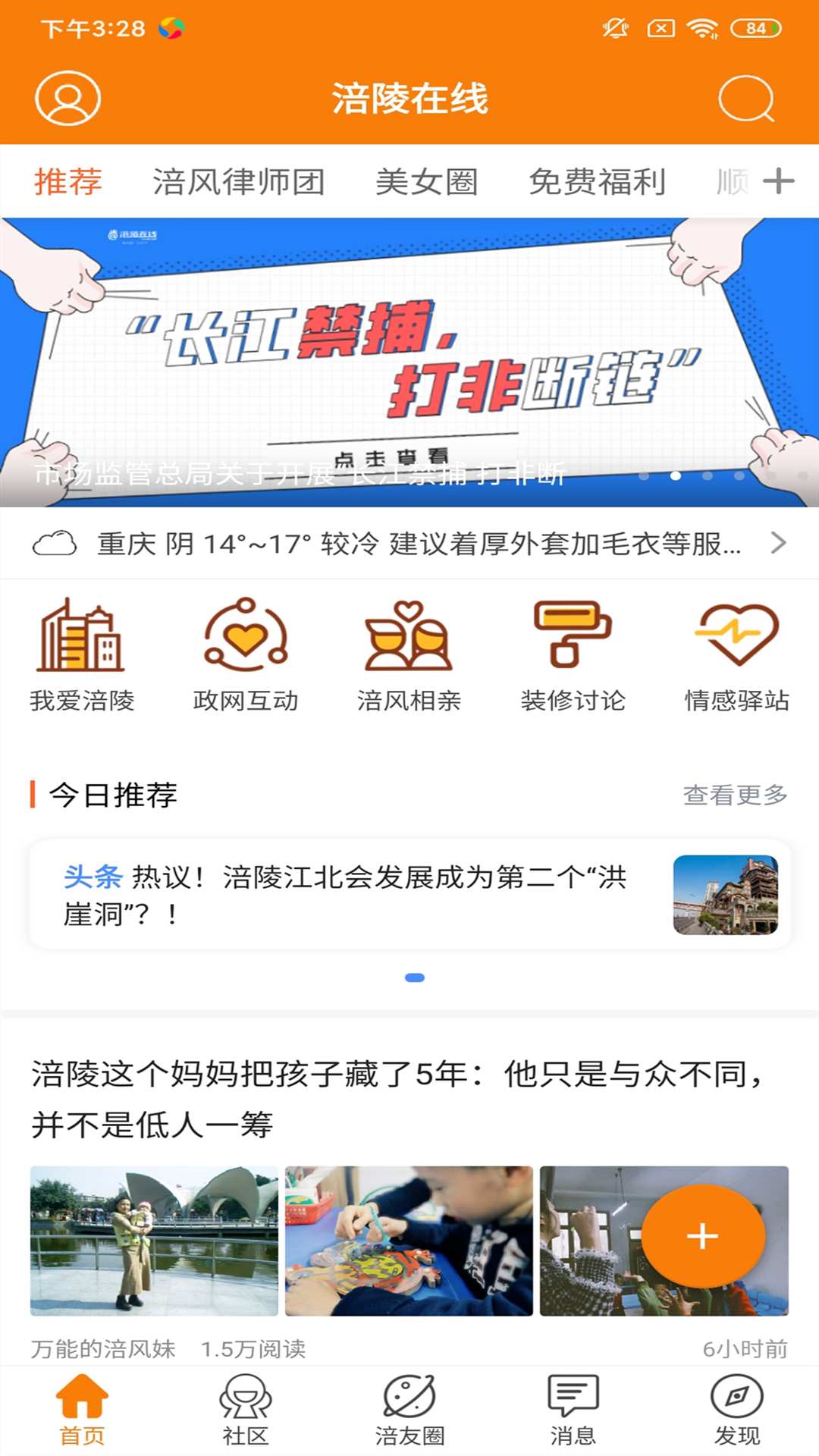The width and height of the screenshot is (819, 1456).
Task: Switch to the 社区 tab
Action: tap(245, 1410)
